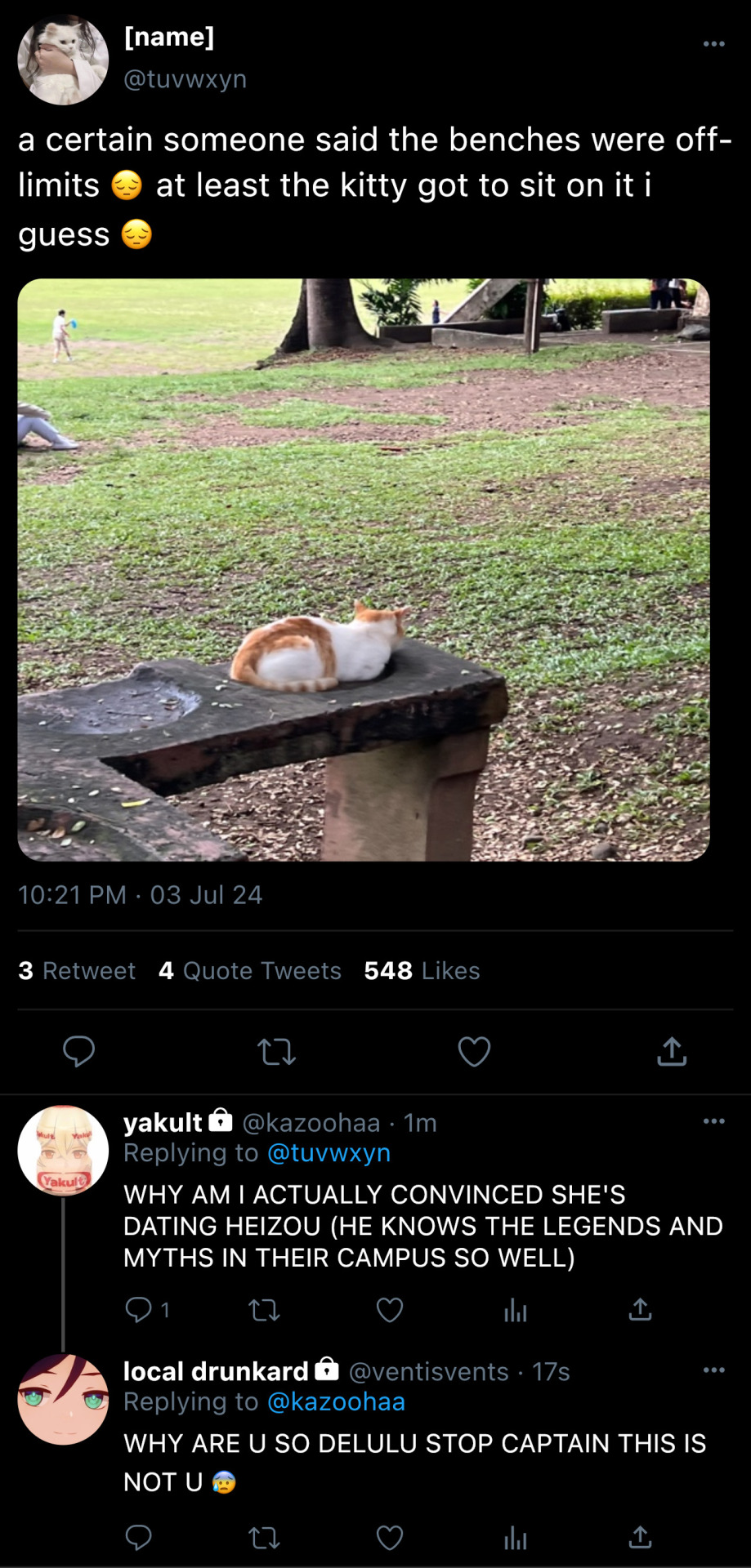The image size is (751, 1568).
Task: Open the cat on bench photo
Action: coord(363,569)
